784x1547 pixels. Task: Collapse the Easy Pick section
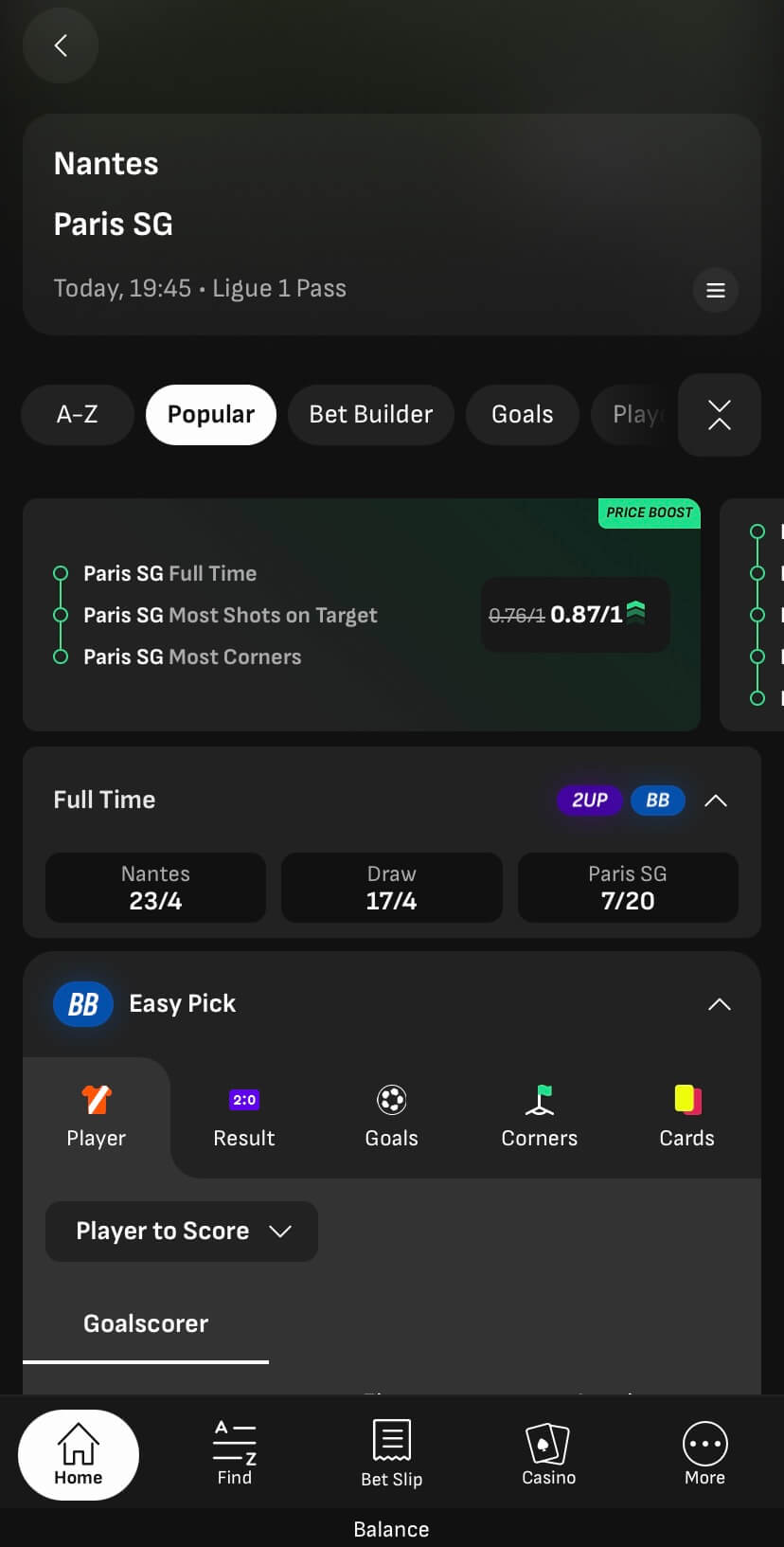click(x=720, y=1004)
